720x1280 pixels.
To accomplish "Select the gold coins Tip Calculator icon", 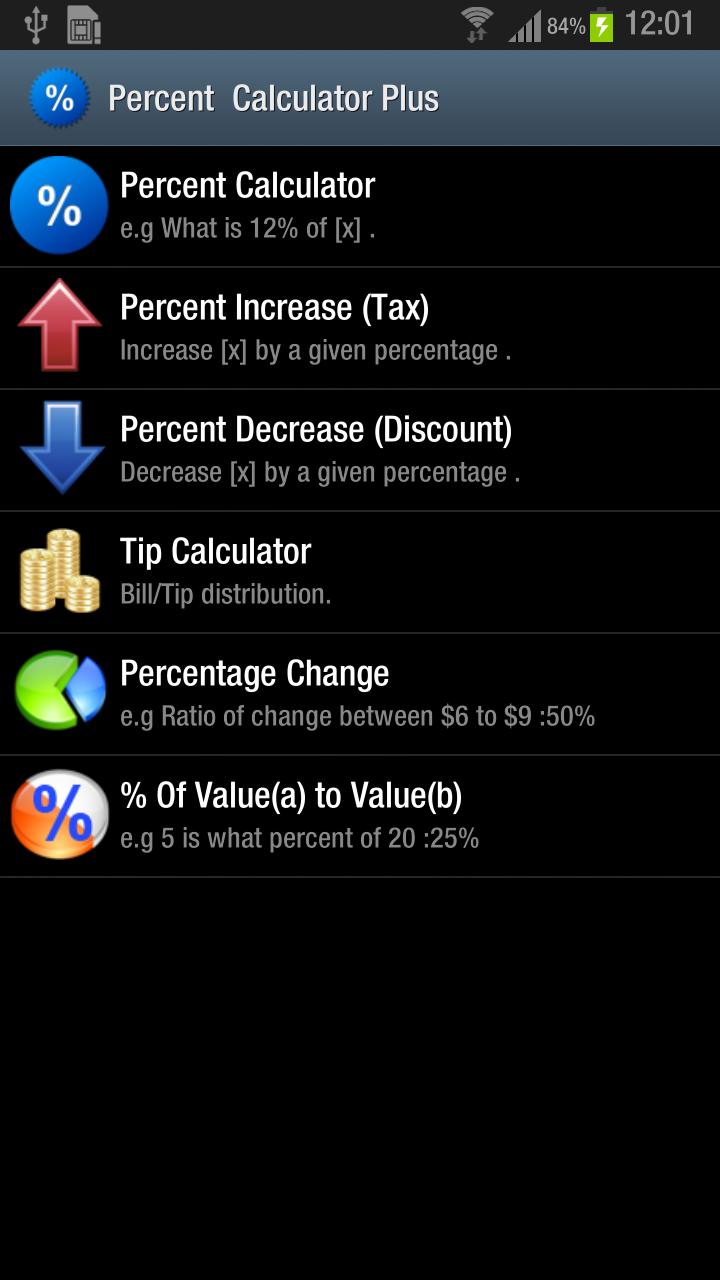I will tap(57, 570).
